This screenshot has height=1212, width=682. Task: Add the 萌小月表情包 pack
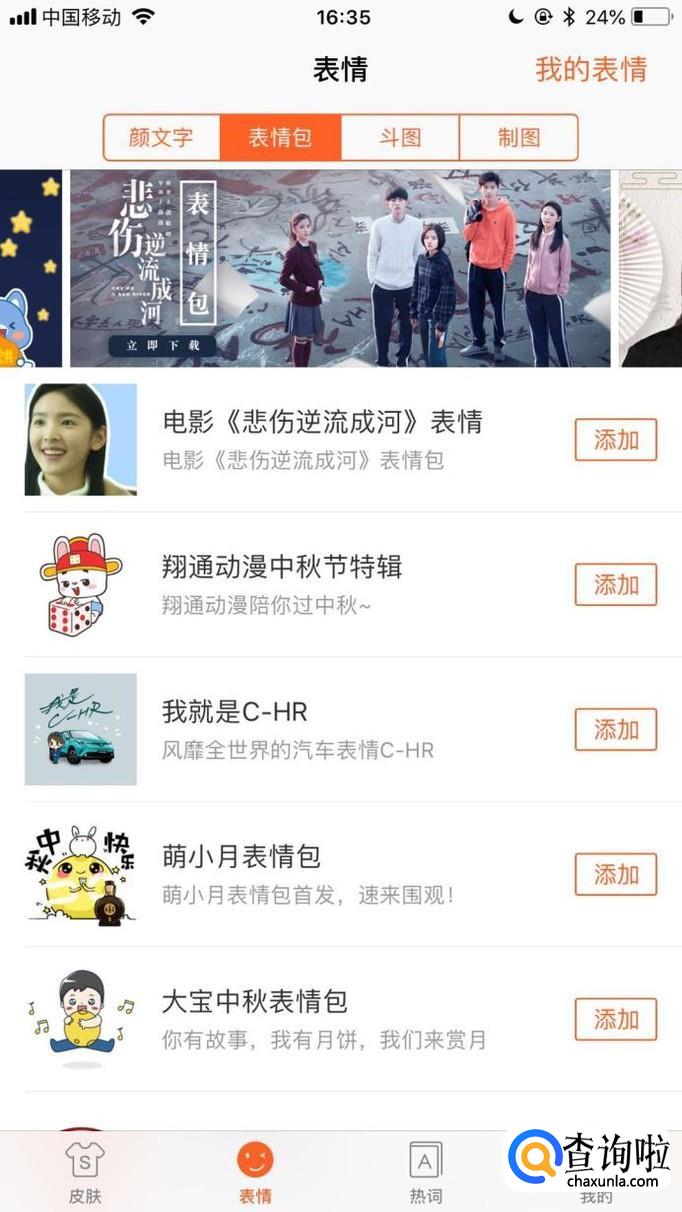point(615,875)
